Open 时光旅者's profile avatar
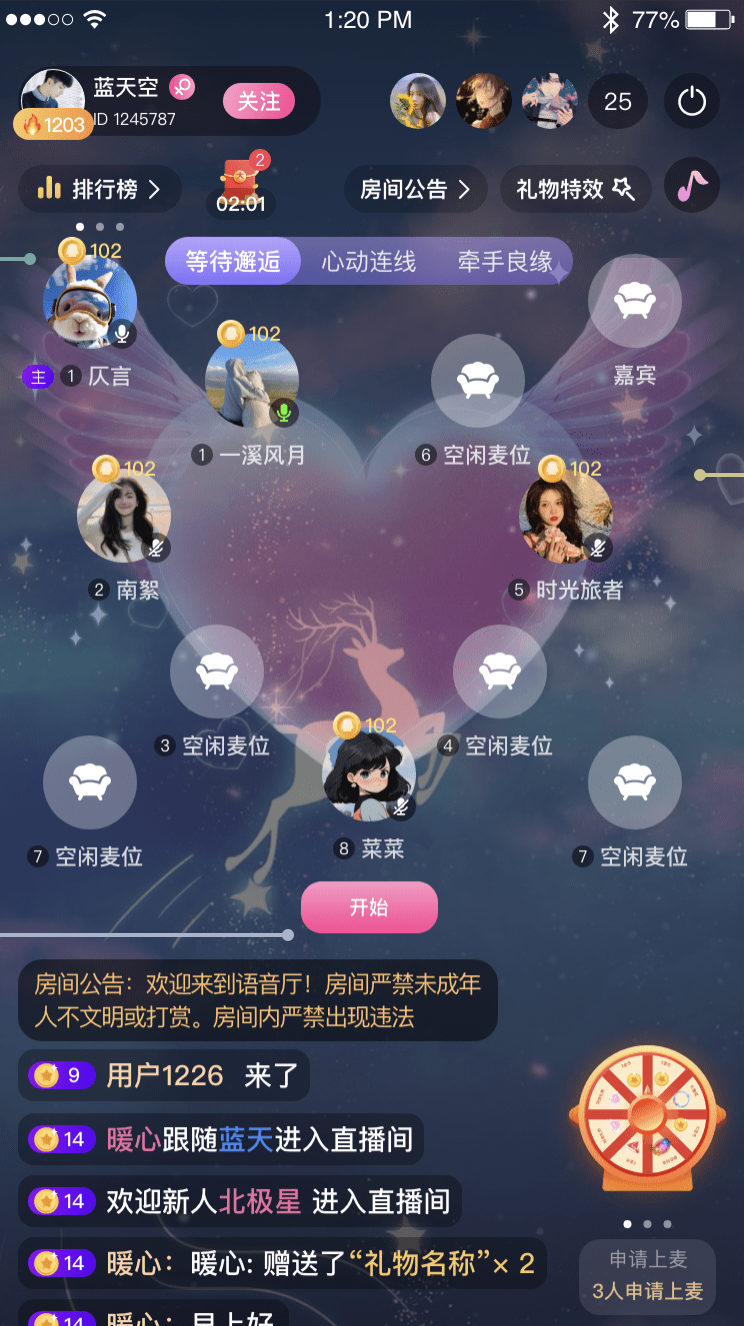The image size is (744, 1326). (565, 516)
